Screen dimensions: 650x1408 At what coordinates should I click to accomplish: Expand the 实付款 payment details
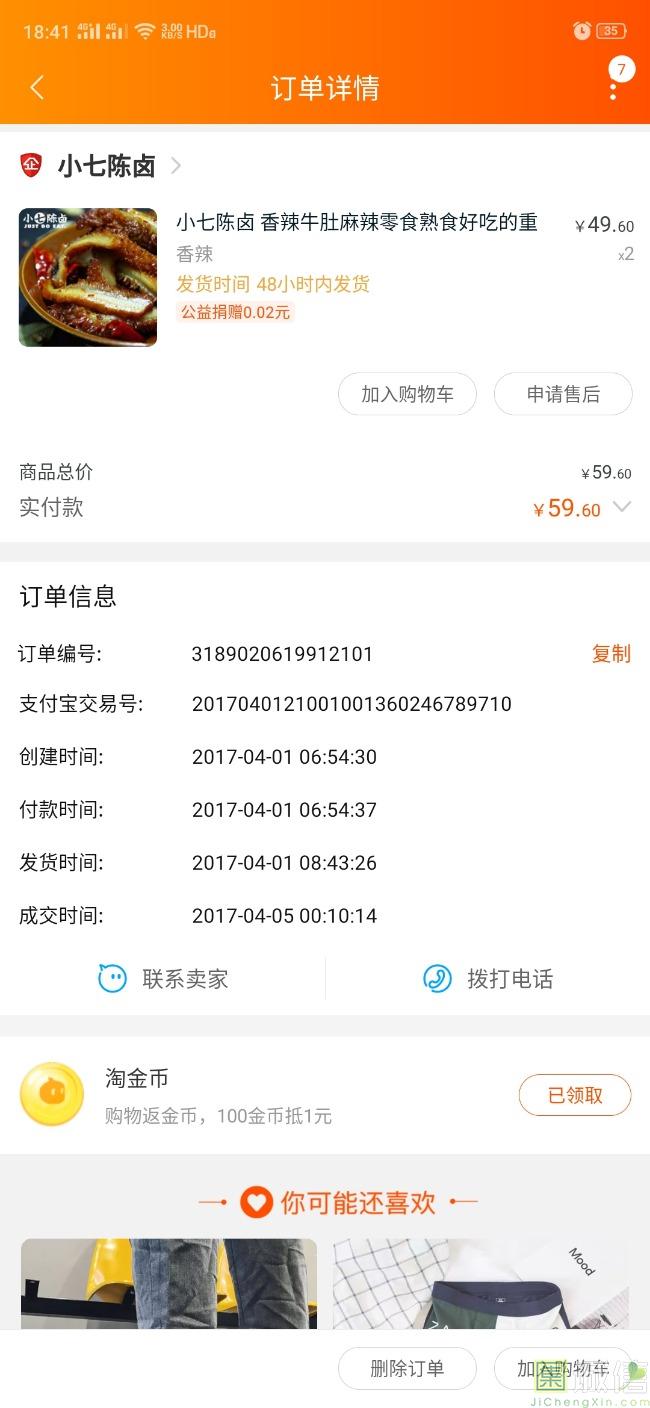(621, 507)
